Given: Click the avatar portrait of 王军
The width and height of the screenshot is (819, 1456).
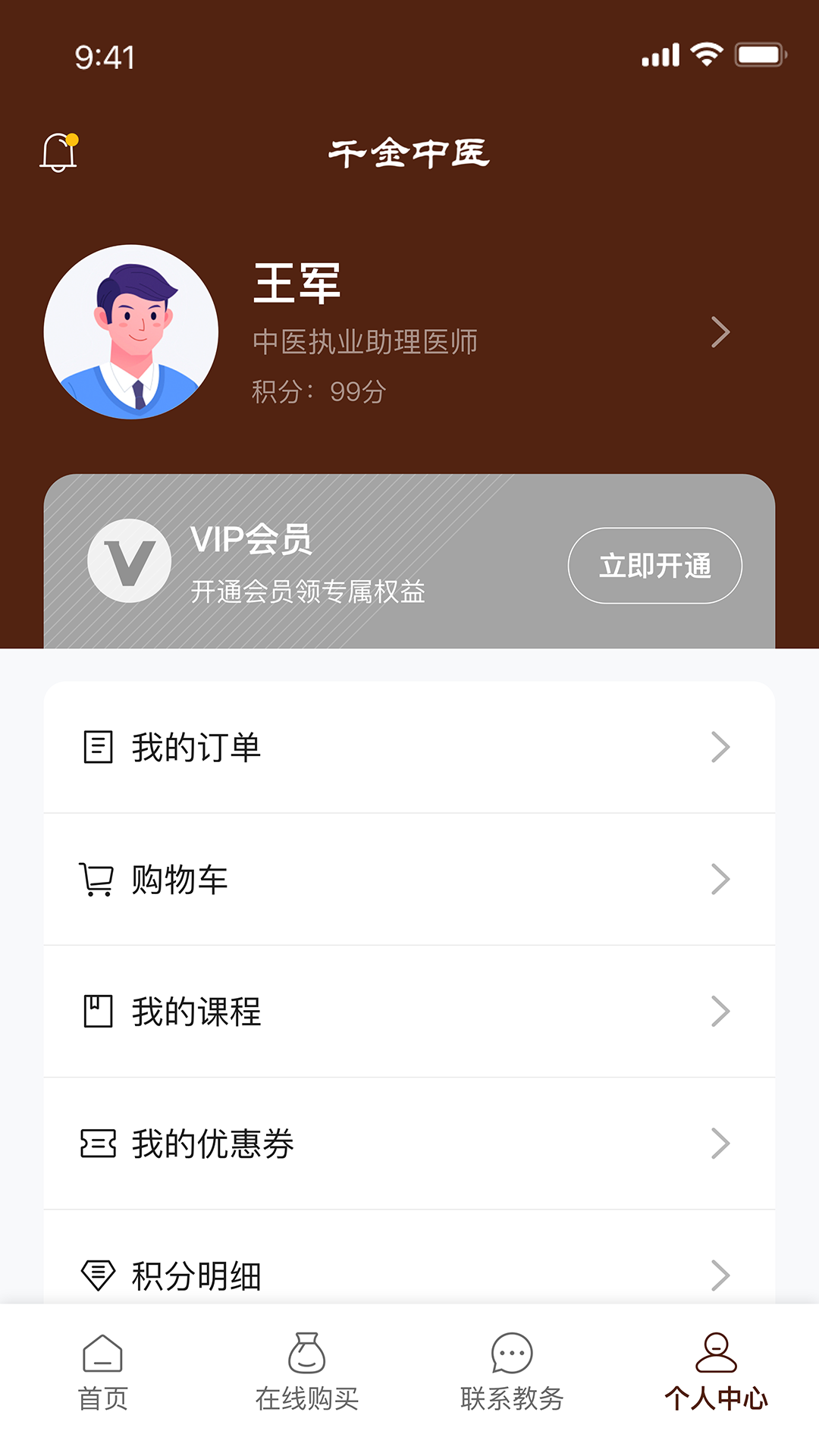Looking at the screenshot, I should [133, 330].
